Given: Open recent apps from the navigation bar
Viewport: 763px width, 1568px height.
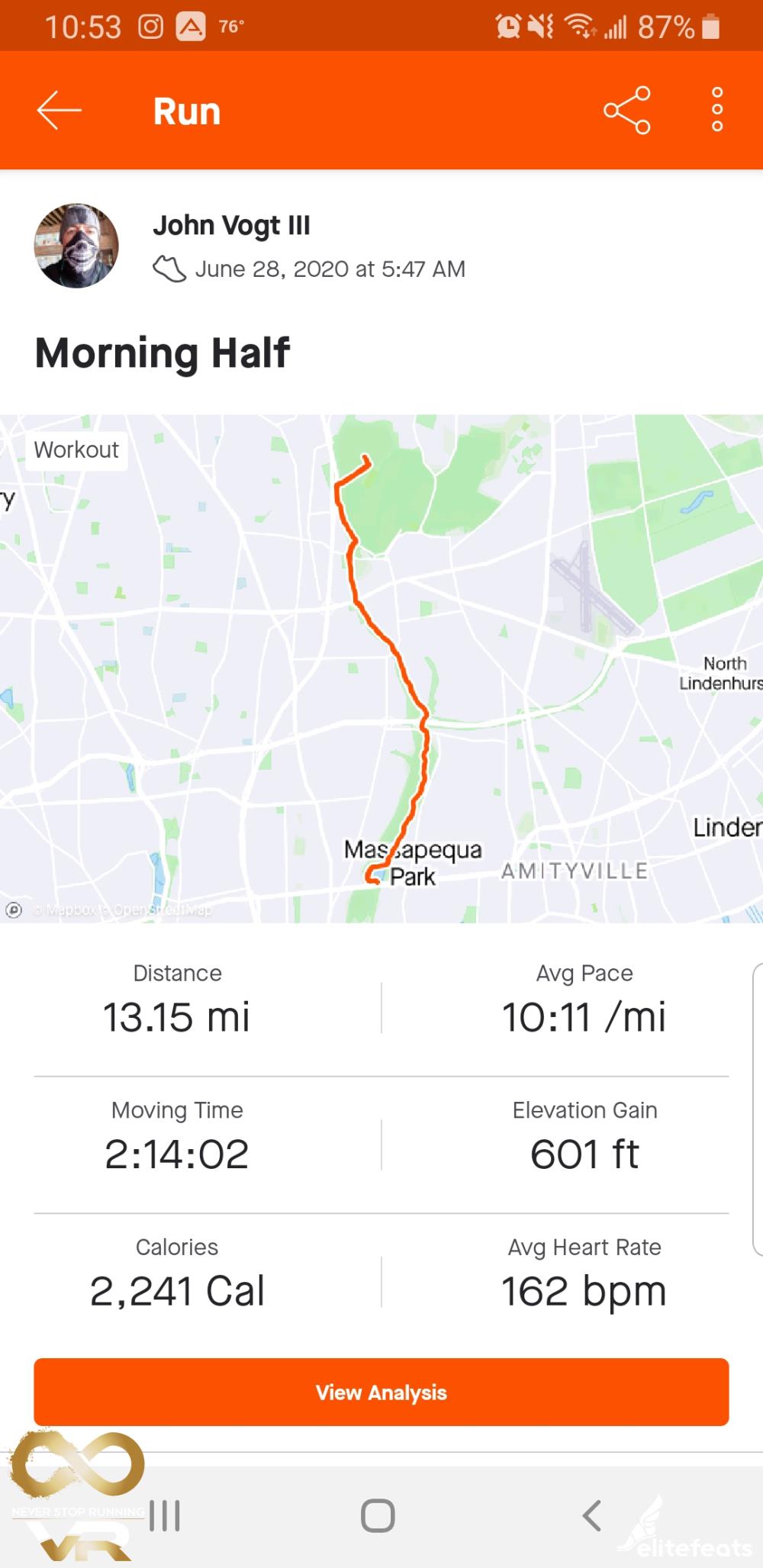Looking at the screenshot, I should (165, 1515).
